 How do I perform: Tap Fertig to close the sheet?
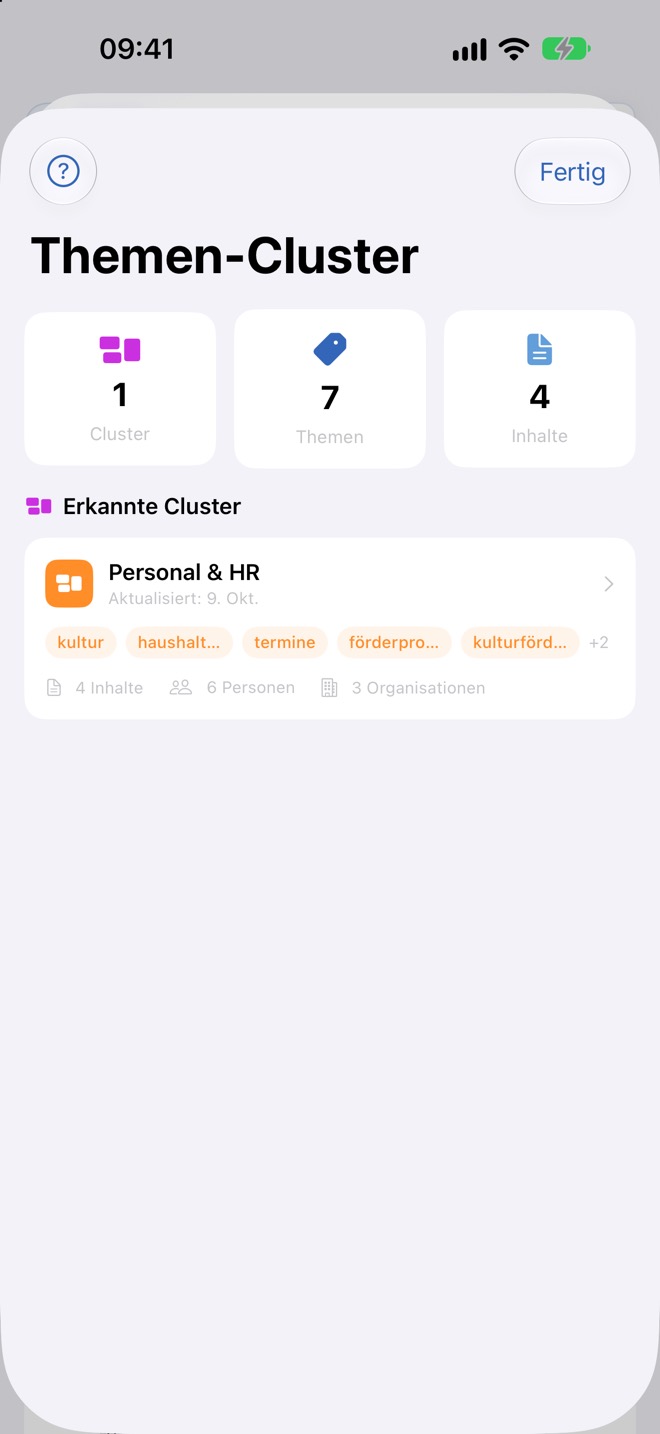[572, 172]
